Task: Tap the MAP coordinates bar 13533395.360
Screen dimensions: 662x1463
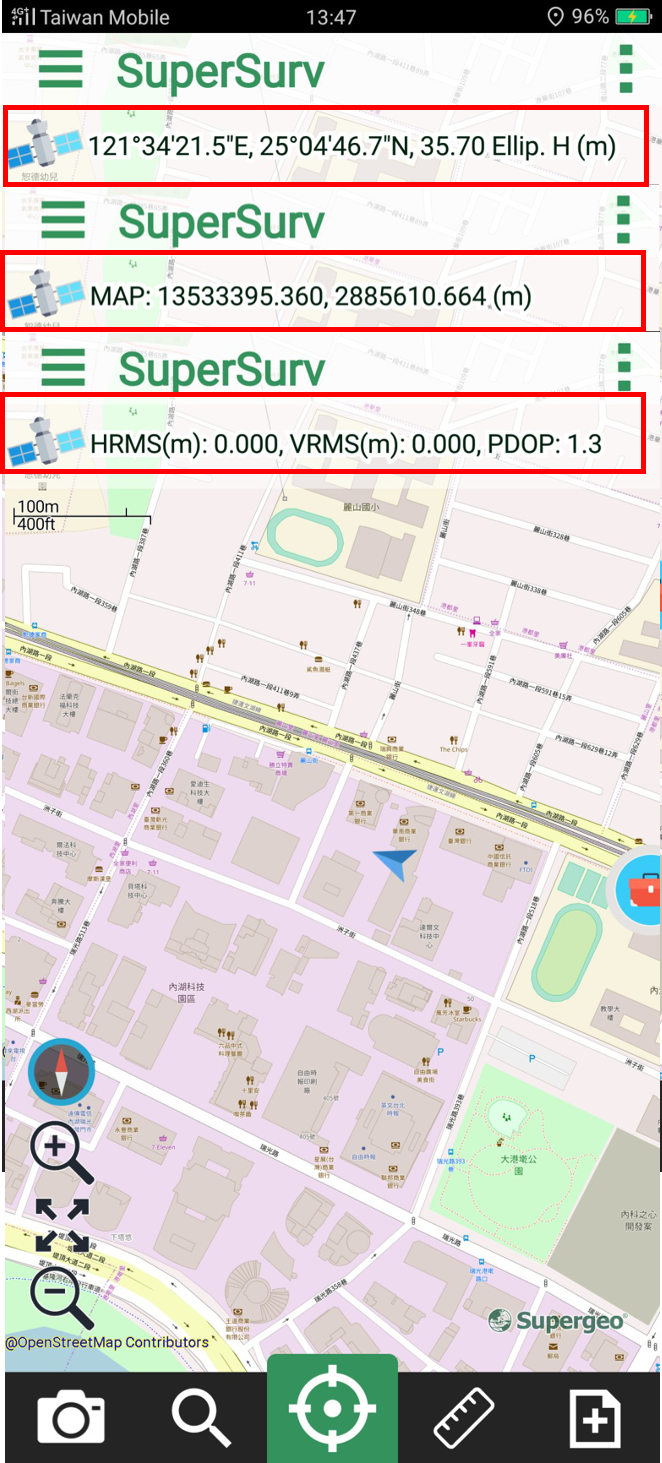Action: point(326,292)
